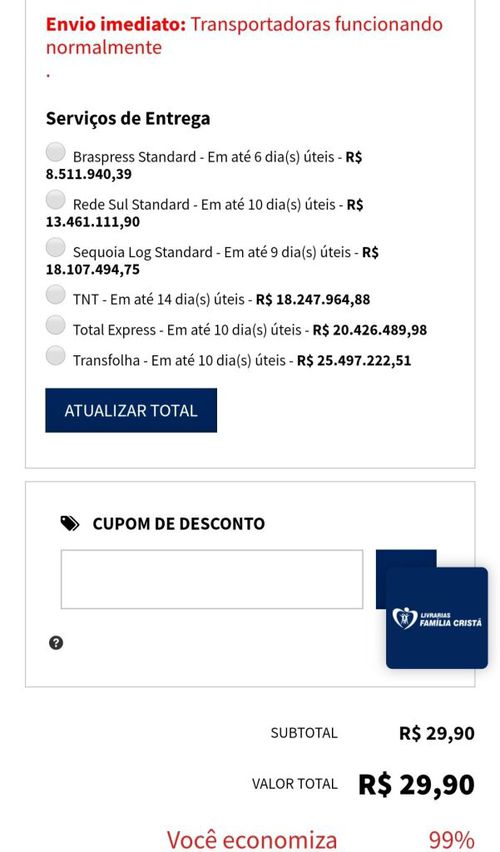Open the coupon help question mark

coord(56,643)
